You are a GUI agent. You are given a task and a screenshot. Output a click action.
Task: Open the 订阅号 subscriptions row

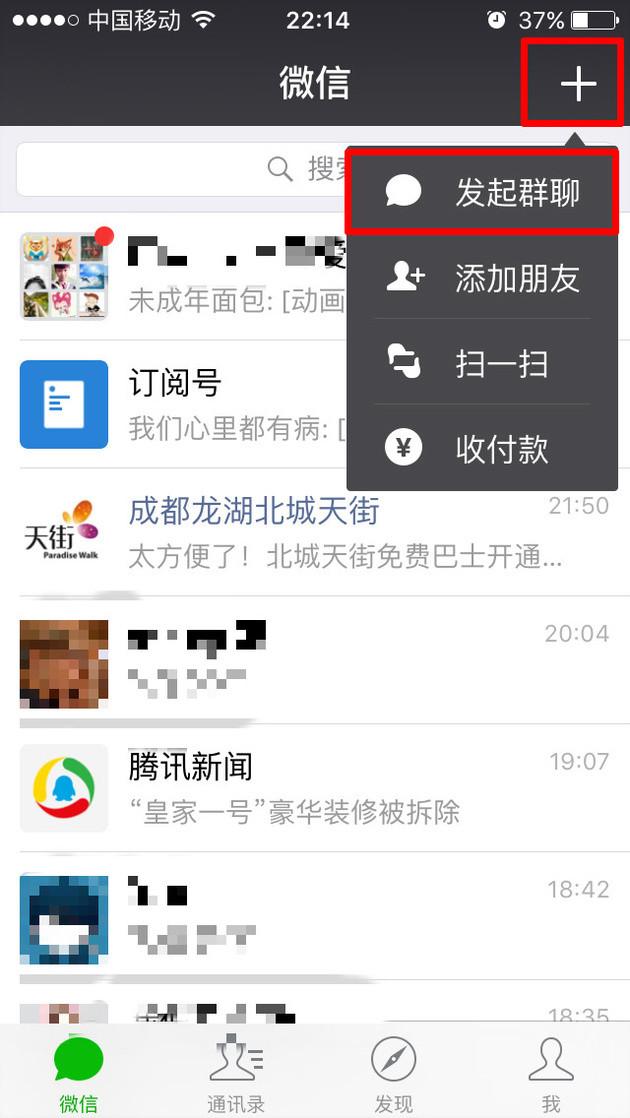click(183, 404)
